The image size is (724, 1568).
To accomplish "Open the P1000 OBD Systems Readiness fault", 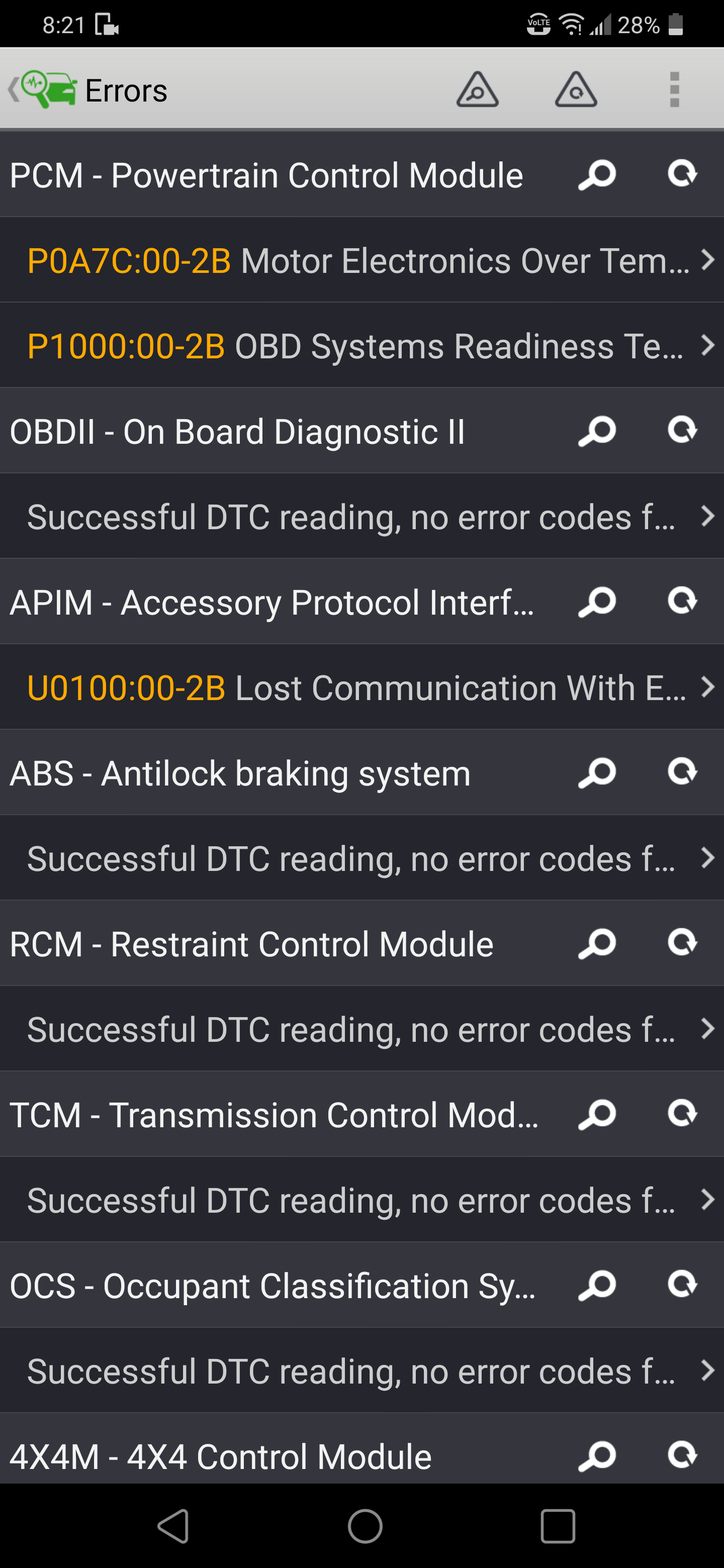I will tap(361, 345).
